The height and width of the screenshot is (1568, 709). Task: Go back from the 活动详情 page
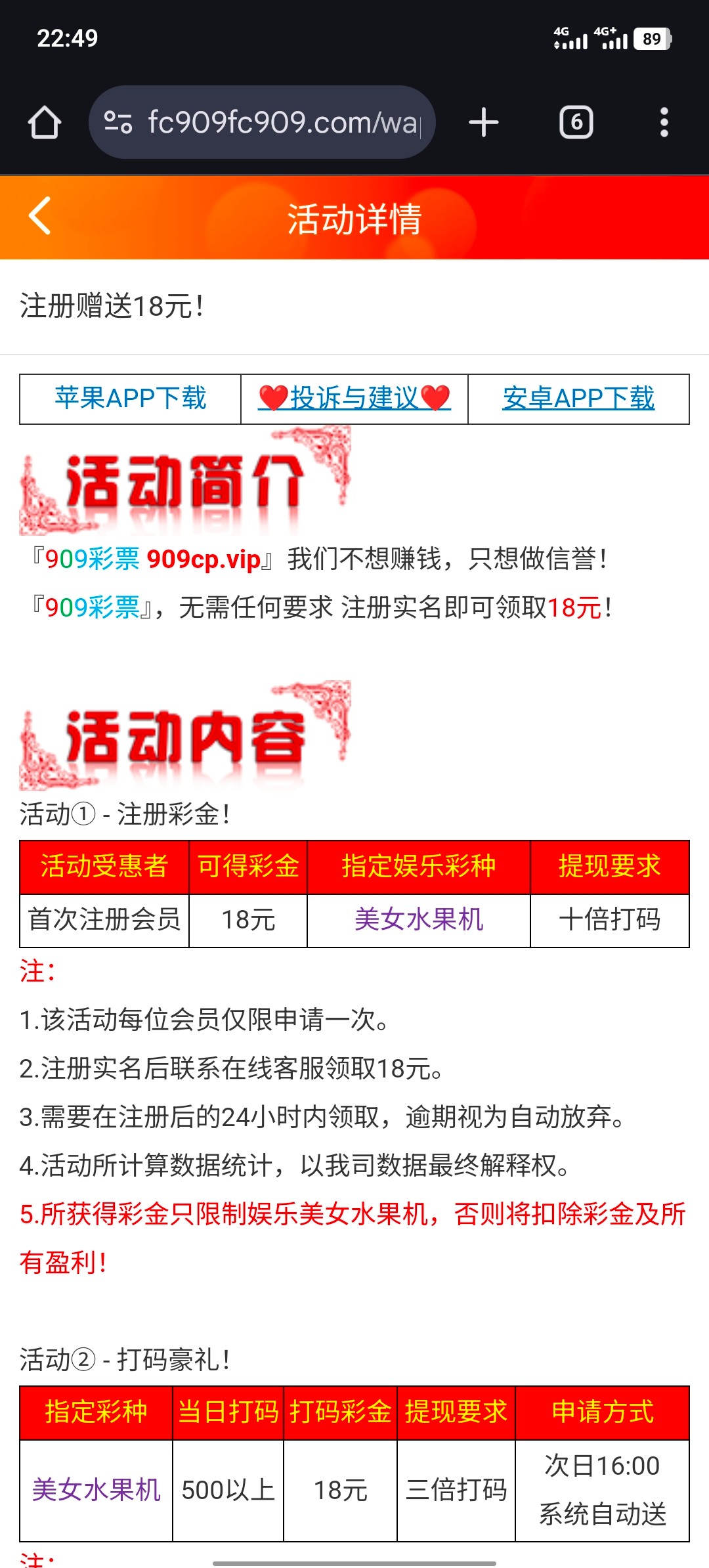point(40,216)
